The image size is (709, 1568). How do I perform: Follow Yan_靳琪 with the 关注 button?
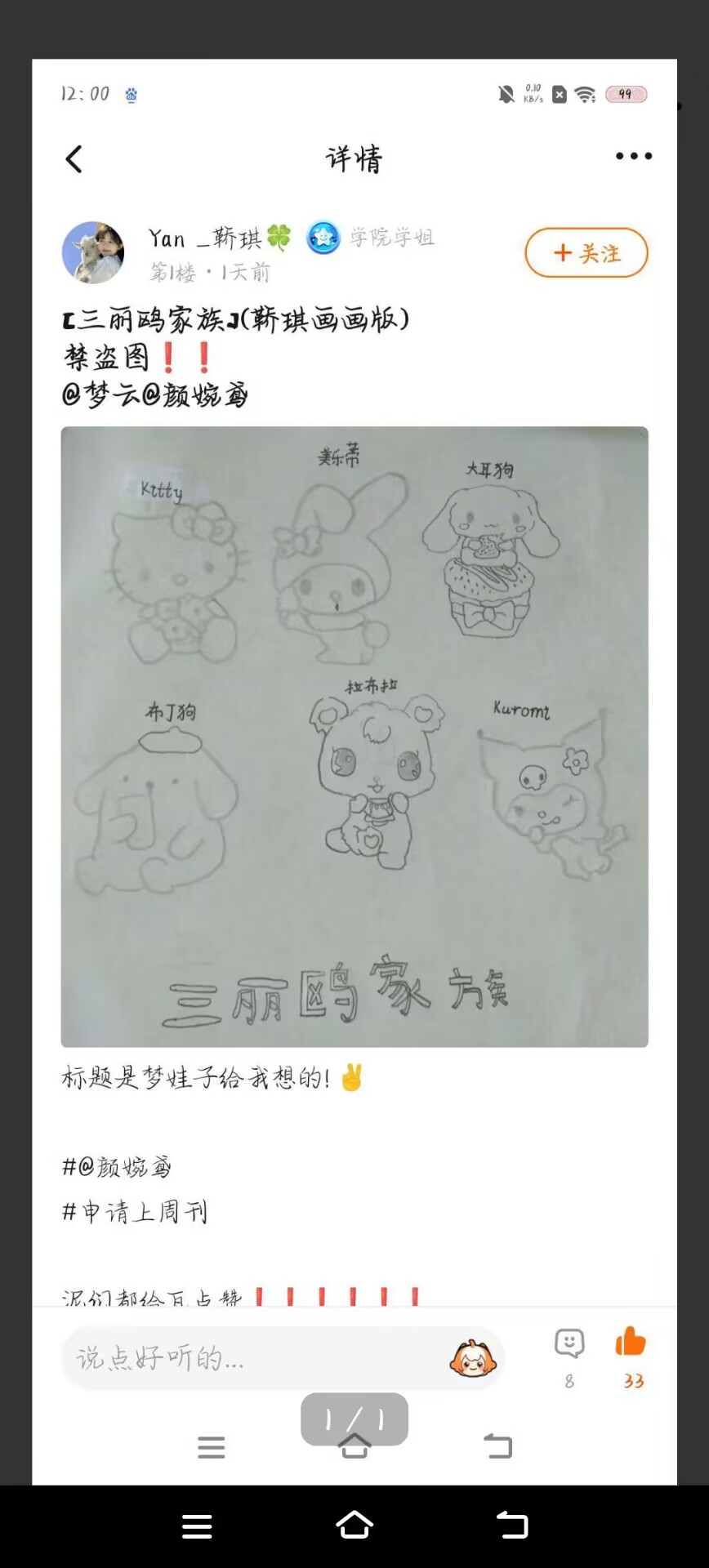pos(586,253)
